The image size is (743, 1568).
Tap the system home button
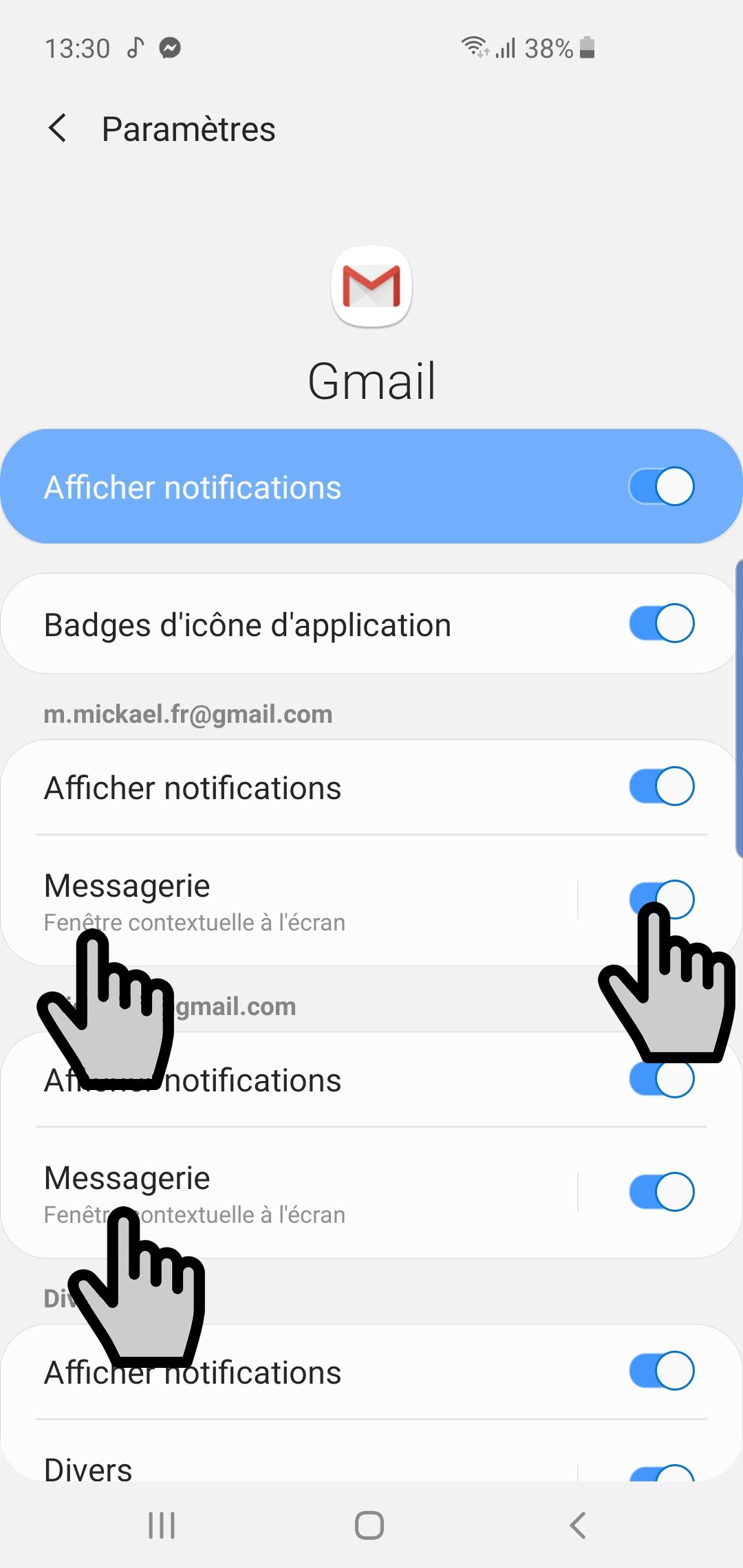pyautogui.click(x=369, y=1525)
